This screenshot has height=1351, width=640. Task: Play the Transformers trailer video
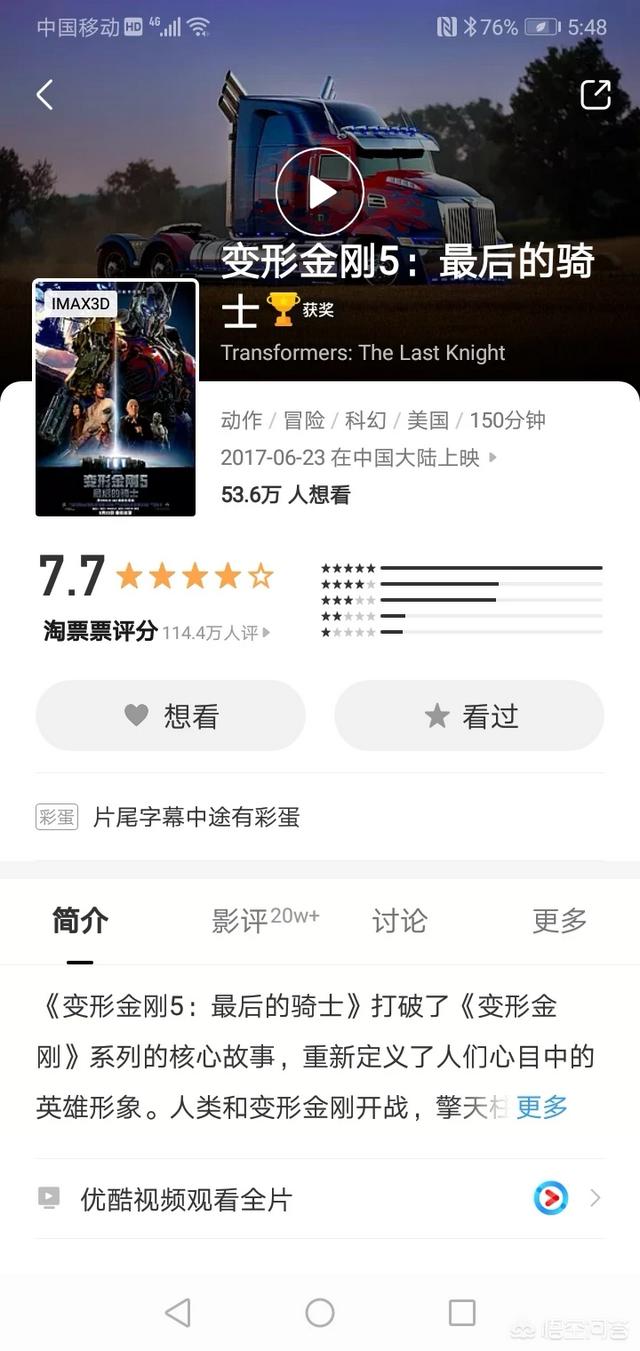(x=319, y=191)
